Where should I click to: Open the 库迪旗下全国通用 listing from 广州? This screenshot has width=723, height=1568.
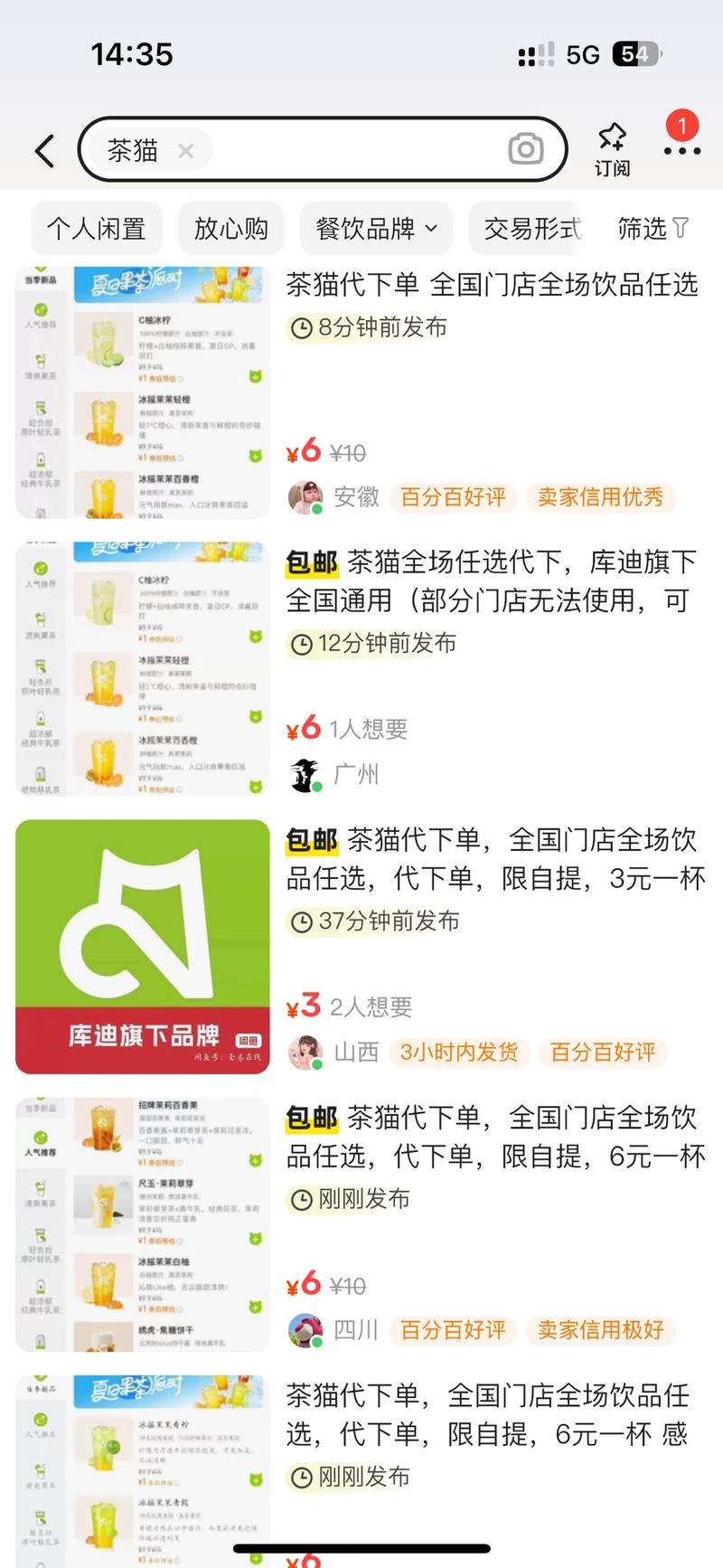coord(491,581)
